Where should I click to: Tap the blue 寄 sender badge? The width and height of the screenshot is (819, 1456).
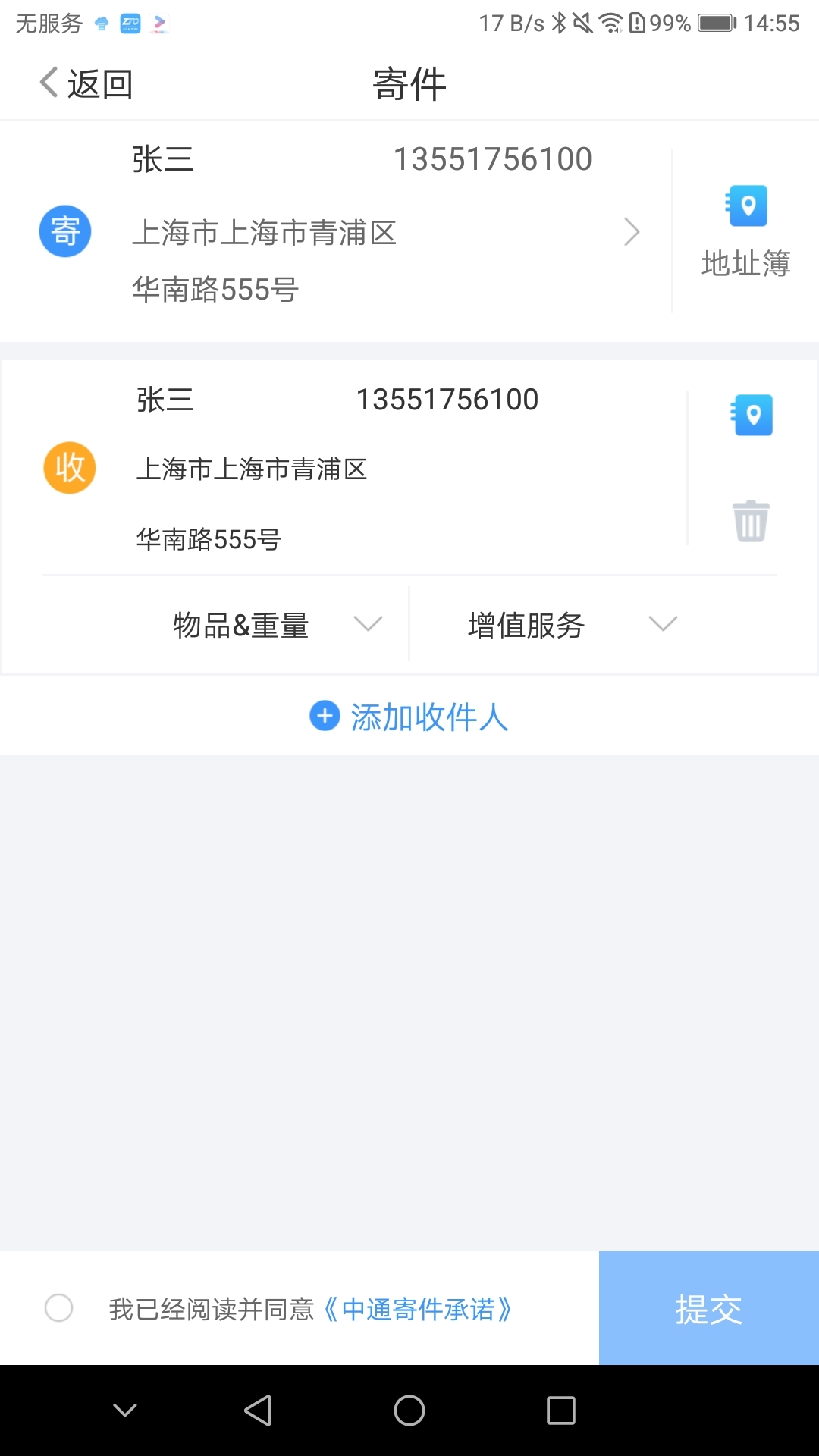[64, 231]
